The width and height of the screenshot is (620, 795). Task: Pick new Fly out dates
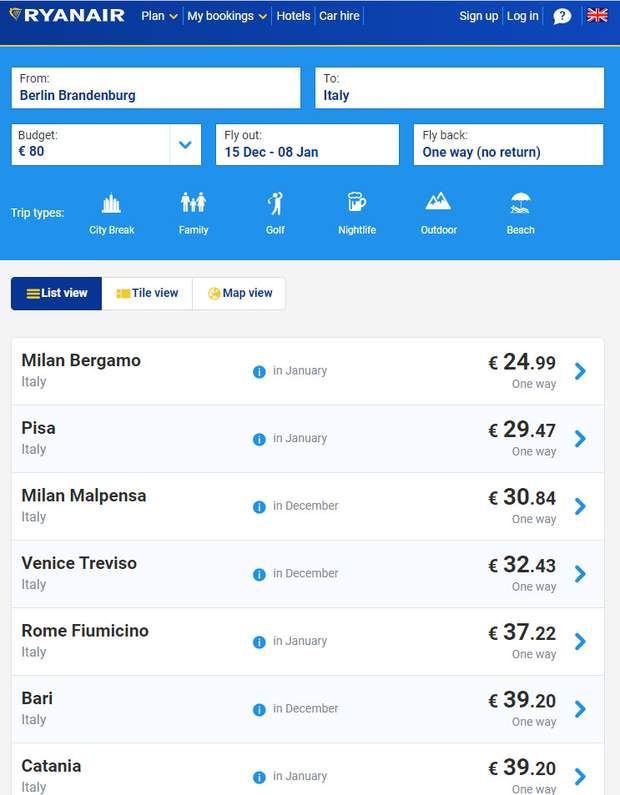pos(307,145)
